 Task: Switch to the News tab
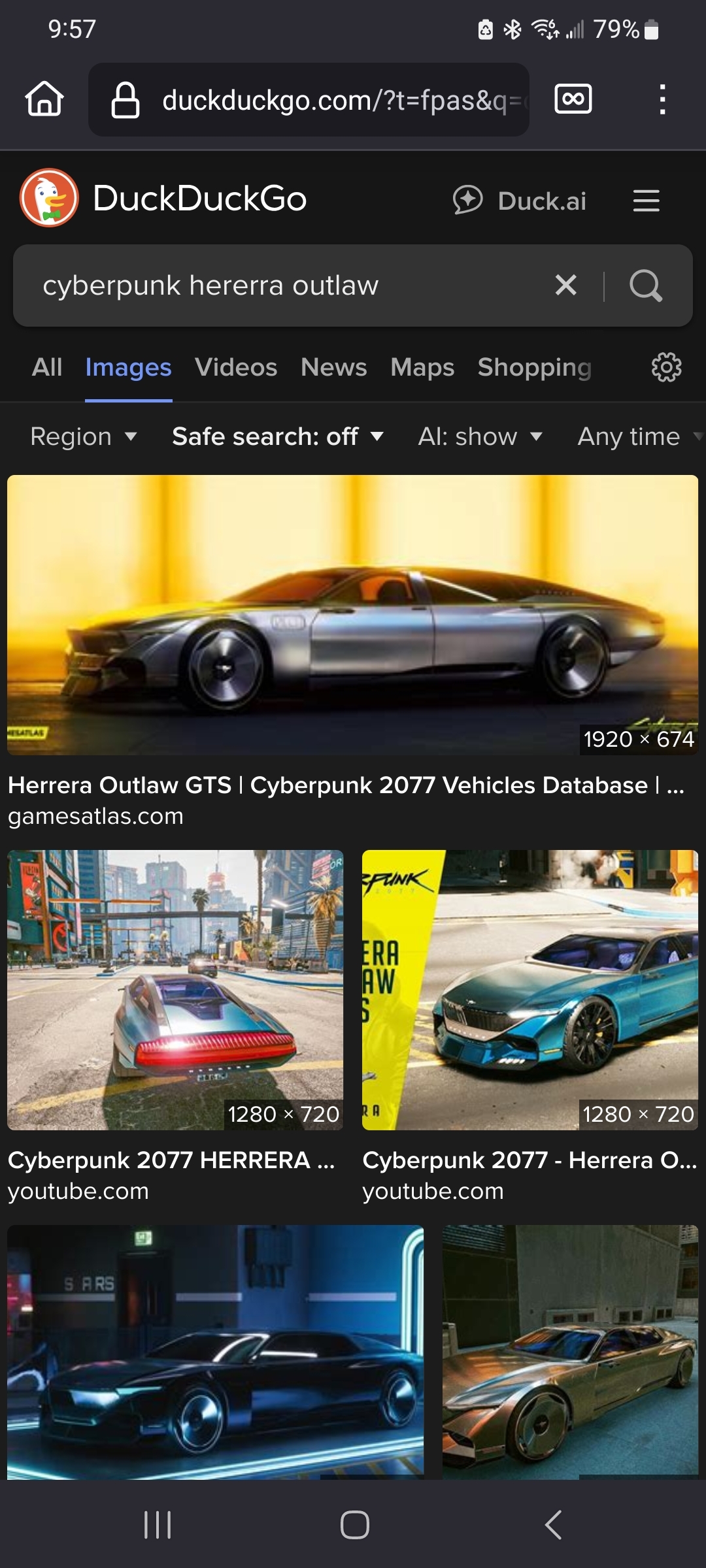333,367
